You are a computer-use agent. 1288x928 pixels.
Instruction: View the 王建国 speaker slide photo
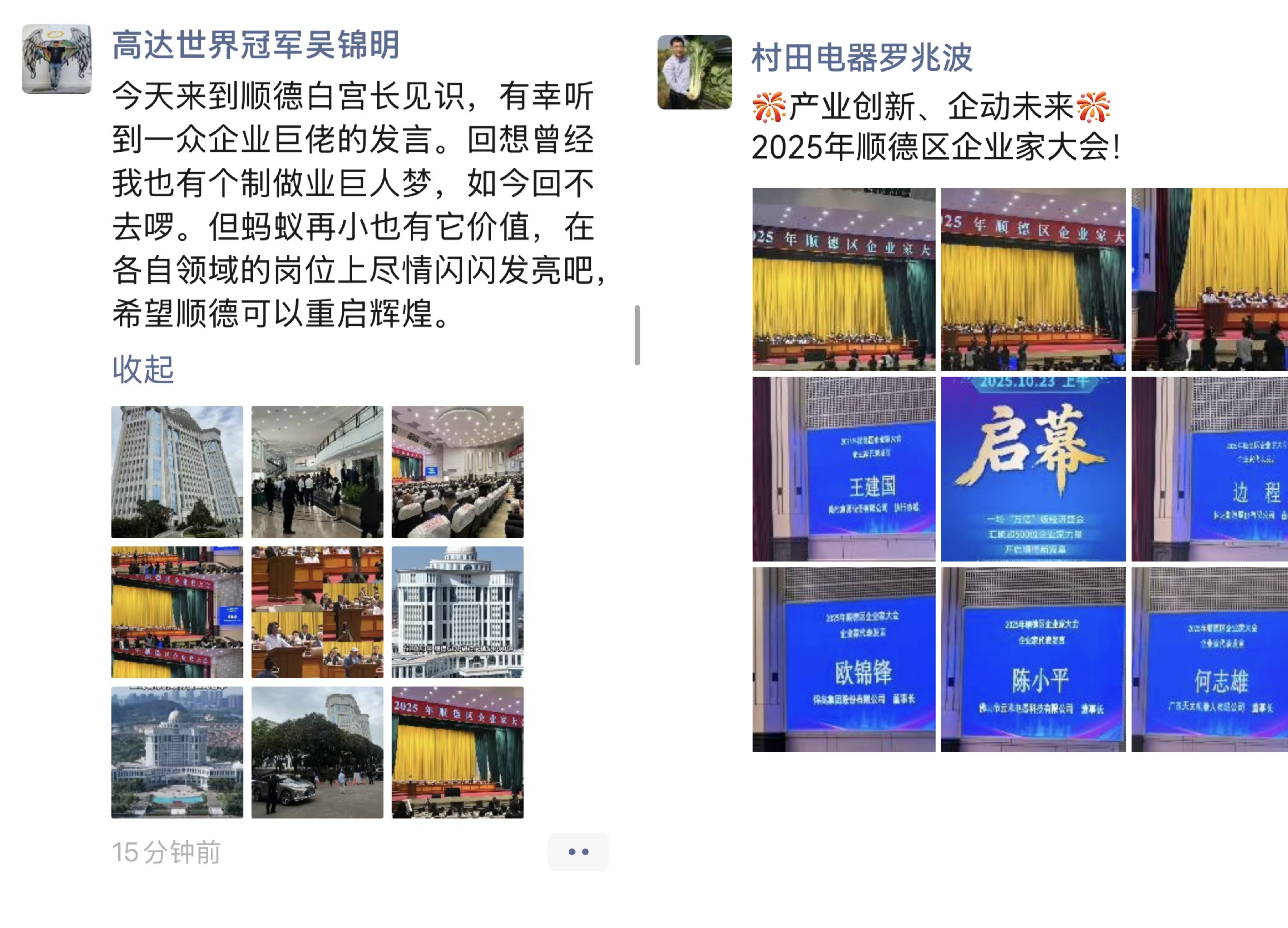[x=843, y=468]
